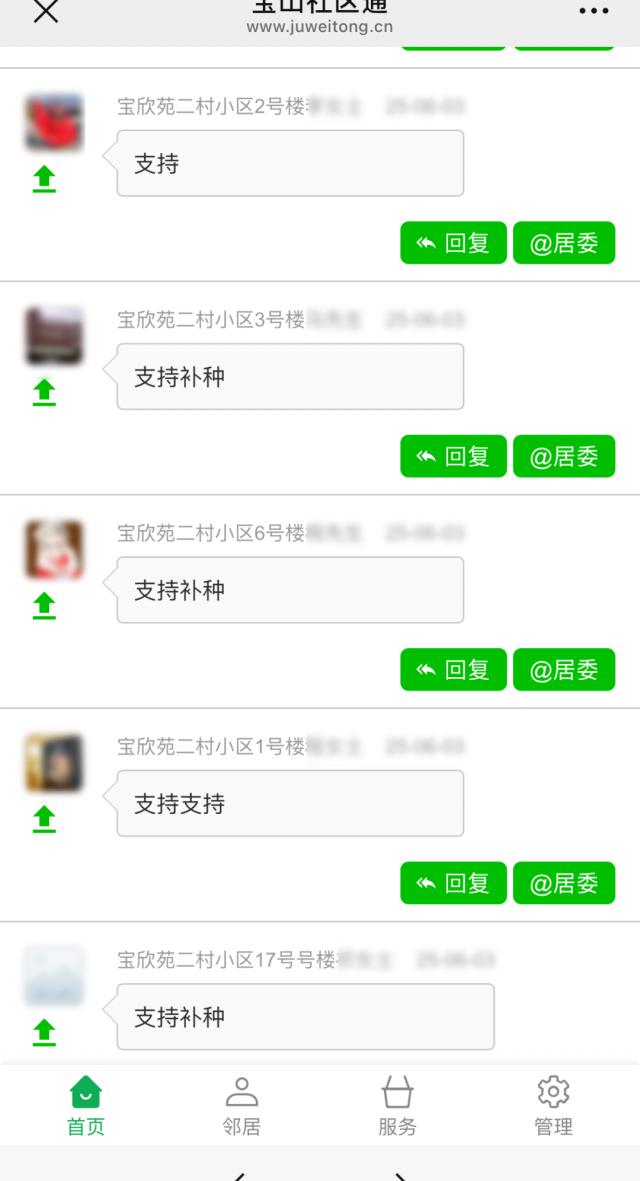Reply to the 3号楼 comment
Viewport: 640px width, 1181px height.
point(453,456)
